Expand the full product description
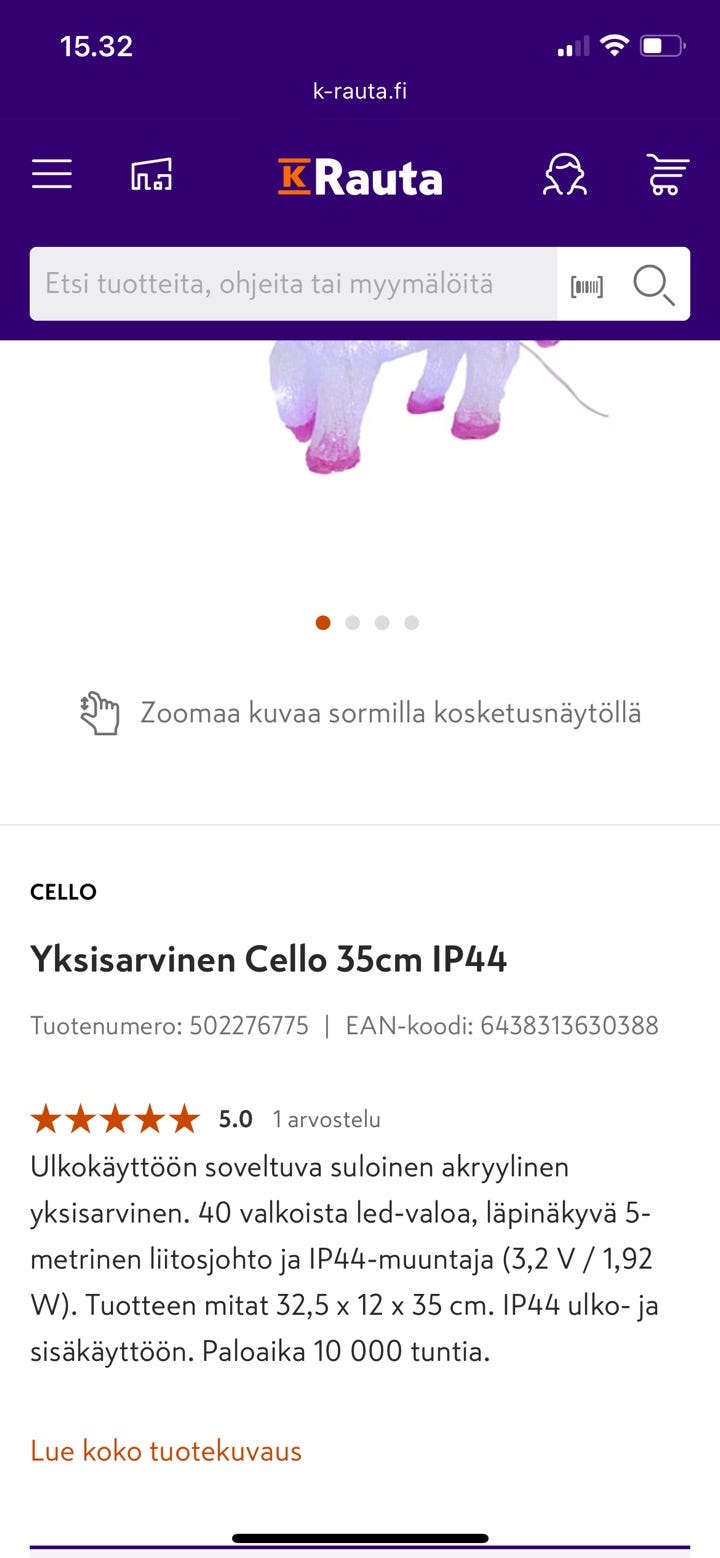 (x=165, y=1450)
